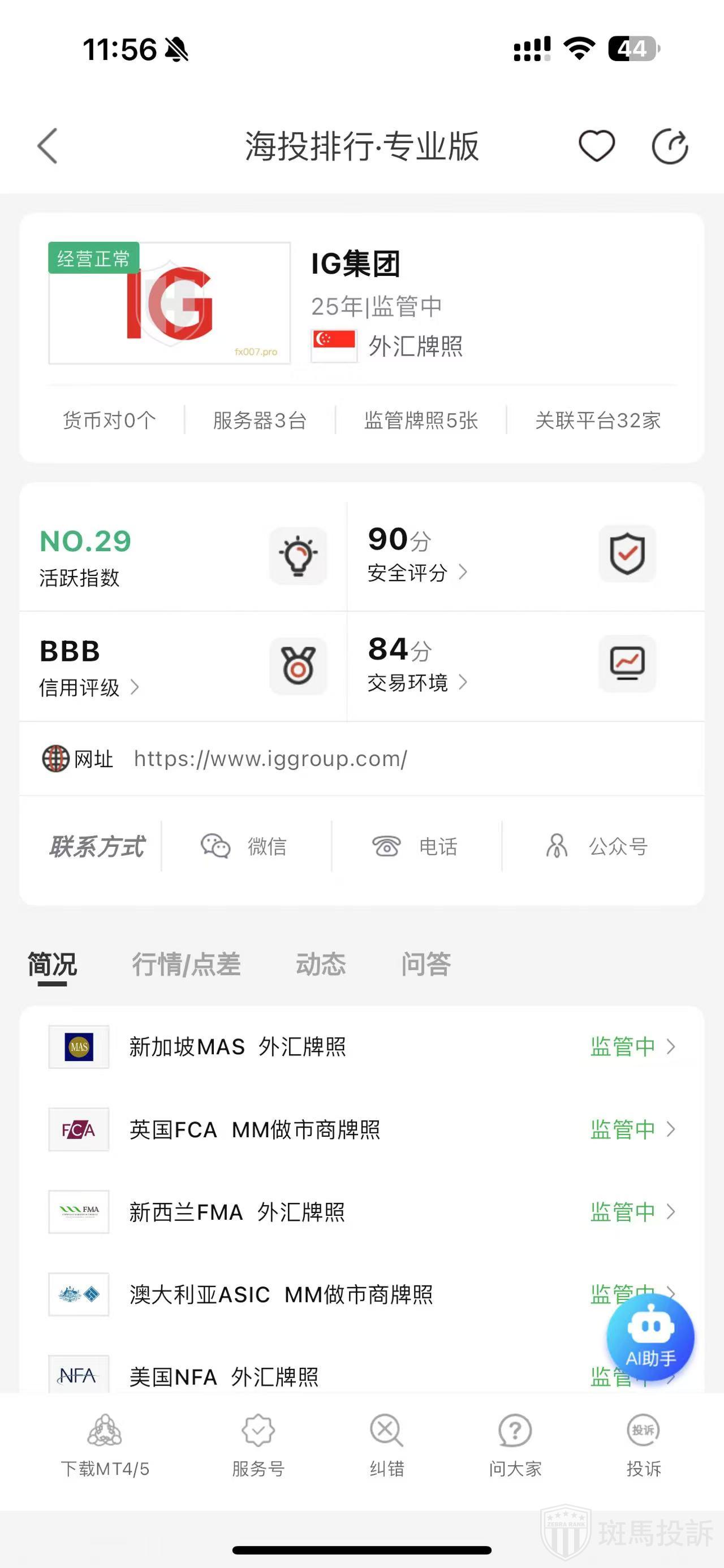Select the 电话 contact option

(x=415, y=846)
